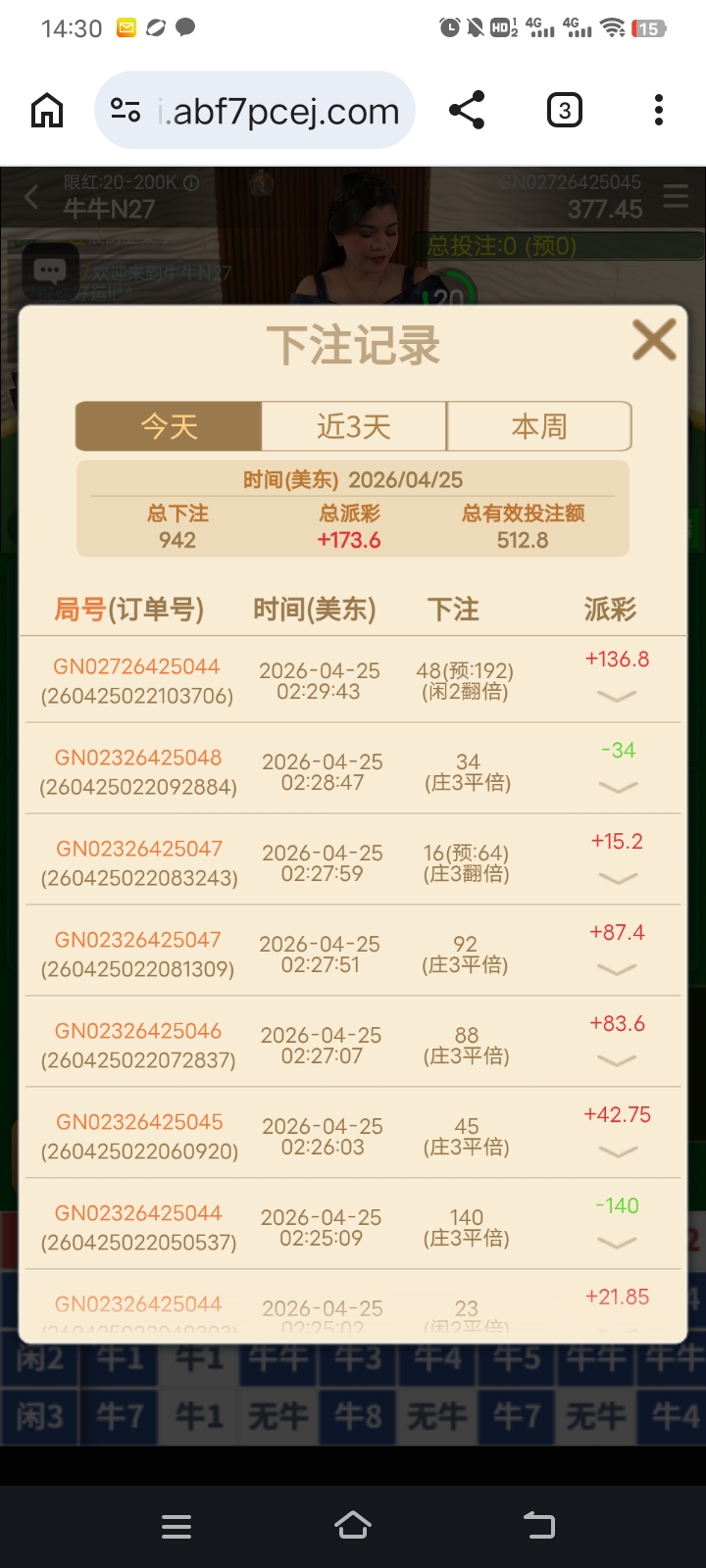Viewport: 706px width, 1568px height.
Task: Switch to the 本周 tab
Action: pyautogui.click(x=538, y=425)
